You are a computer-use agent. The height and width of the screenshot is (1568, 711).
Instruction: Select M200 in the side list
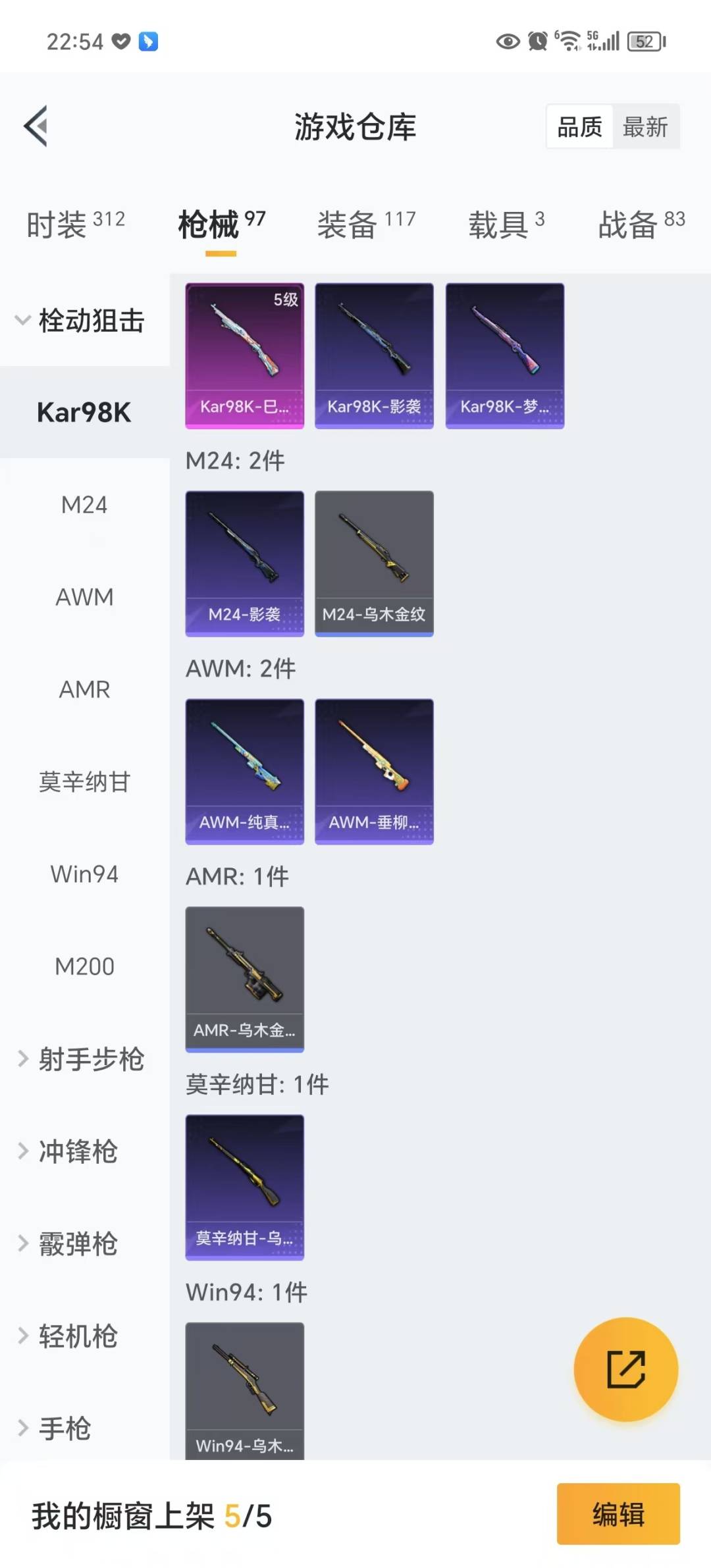coord(84,966)
